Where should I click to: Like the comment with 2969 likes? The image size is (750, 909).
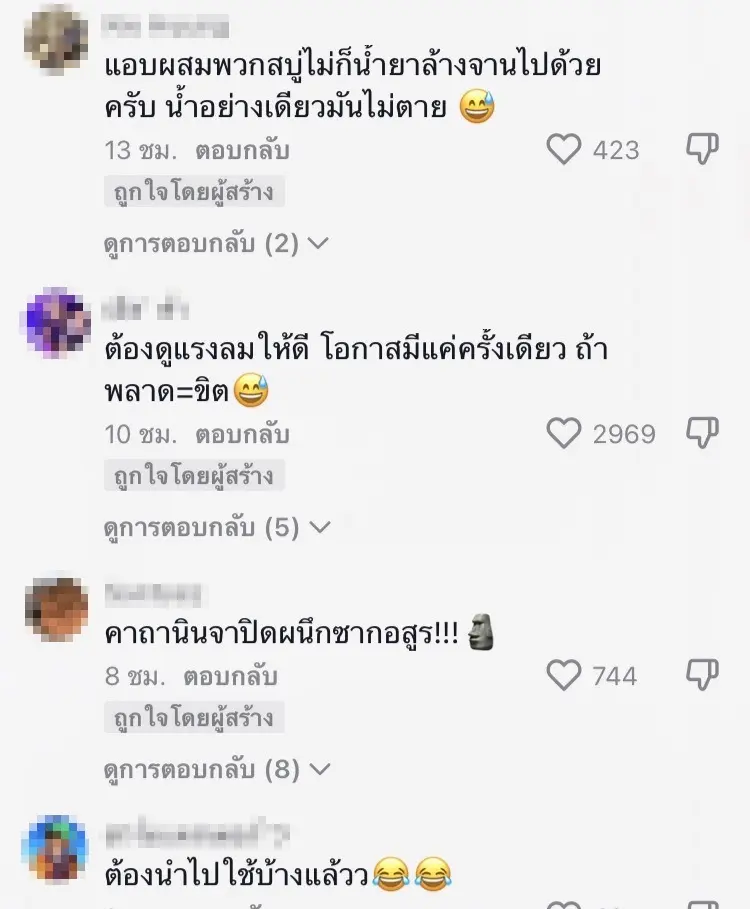coord(565,434)
